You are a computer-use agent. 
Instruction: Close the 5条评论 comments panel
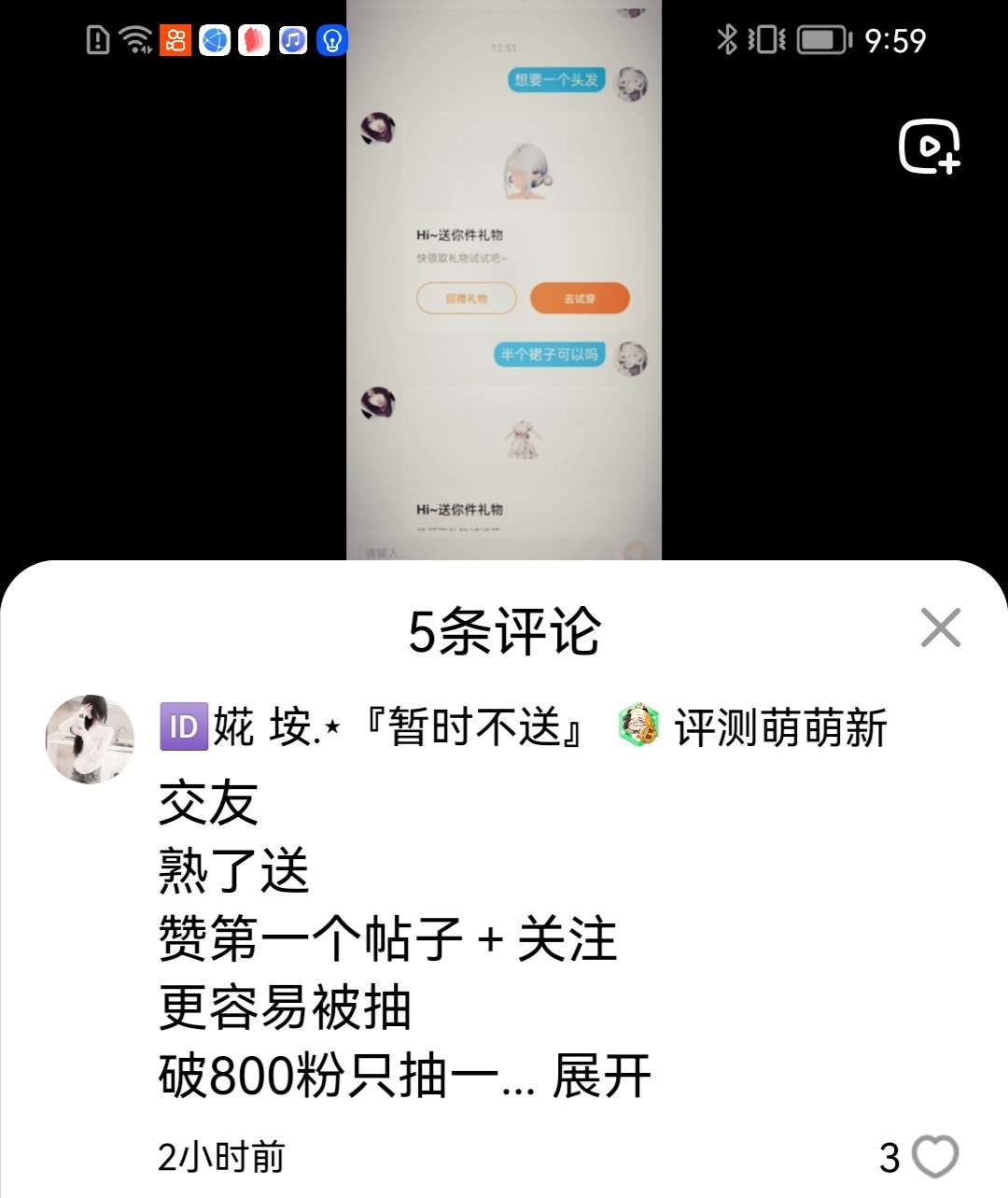coord(940,627)
